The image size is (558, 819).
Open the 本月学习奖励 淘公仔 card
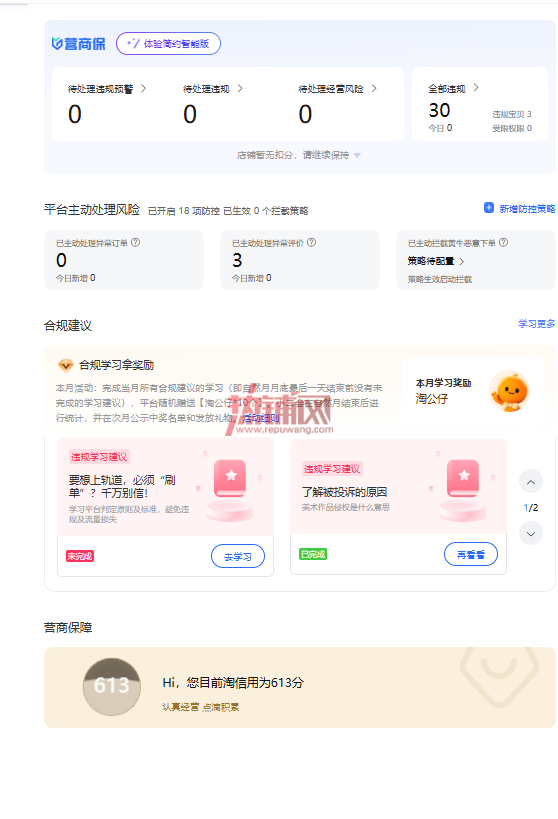click(473, 391)
